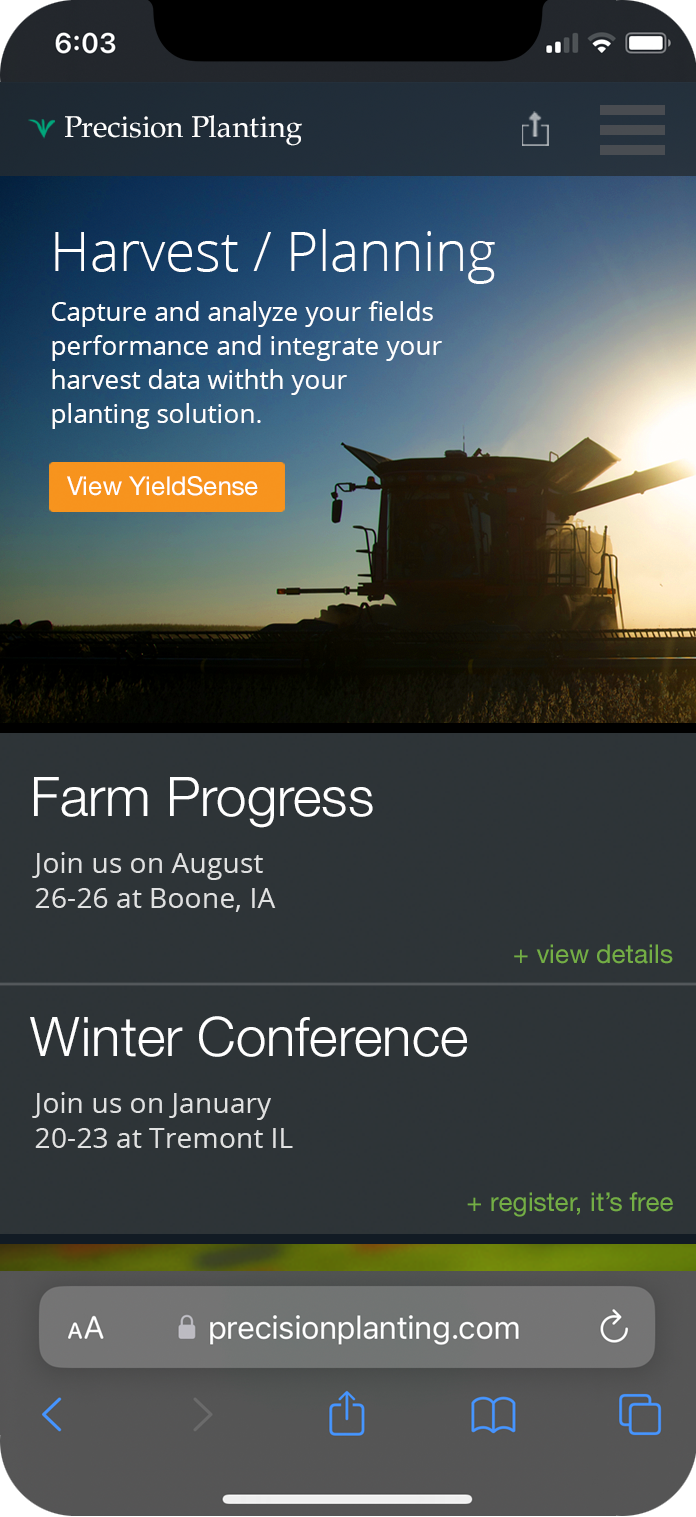Reload the page
The height and width of the screenshot is (1517, 696).
[x=613, y=1328]
